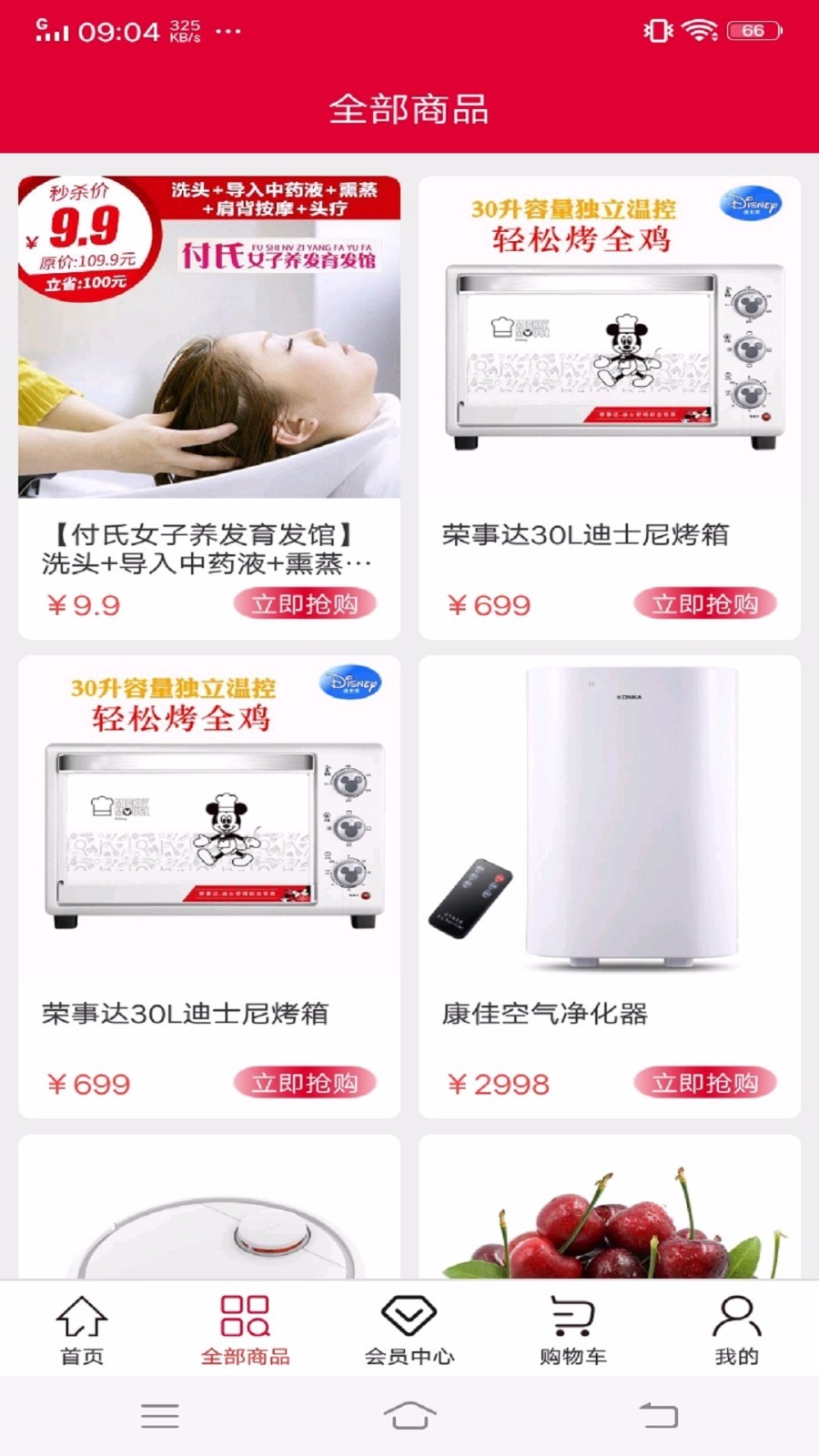Tap the Android menu navigation icon
Screen dimensions: 819x1456
coord(160,1416)
